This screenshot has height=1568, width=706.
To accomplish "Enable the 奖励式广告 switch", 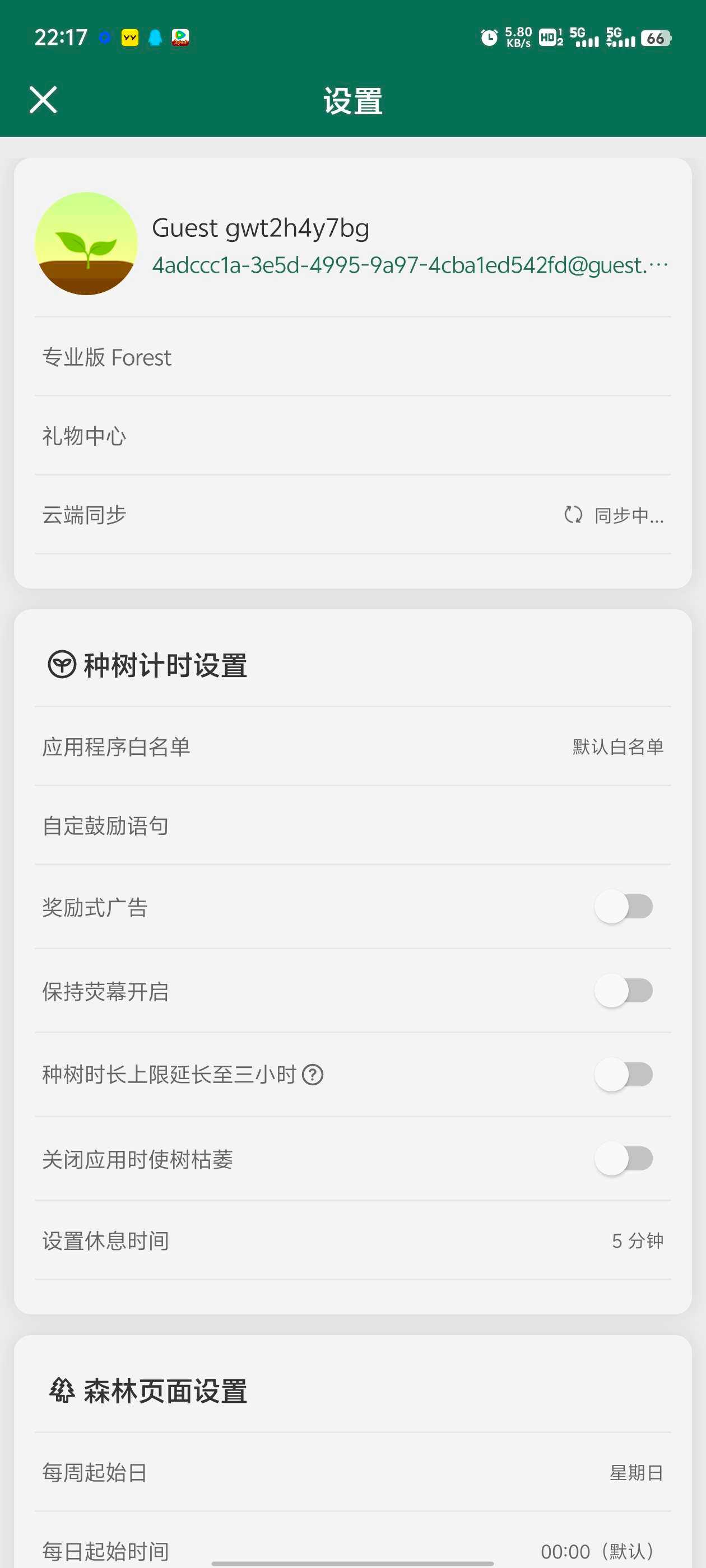I will pos(624,907).
